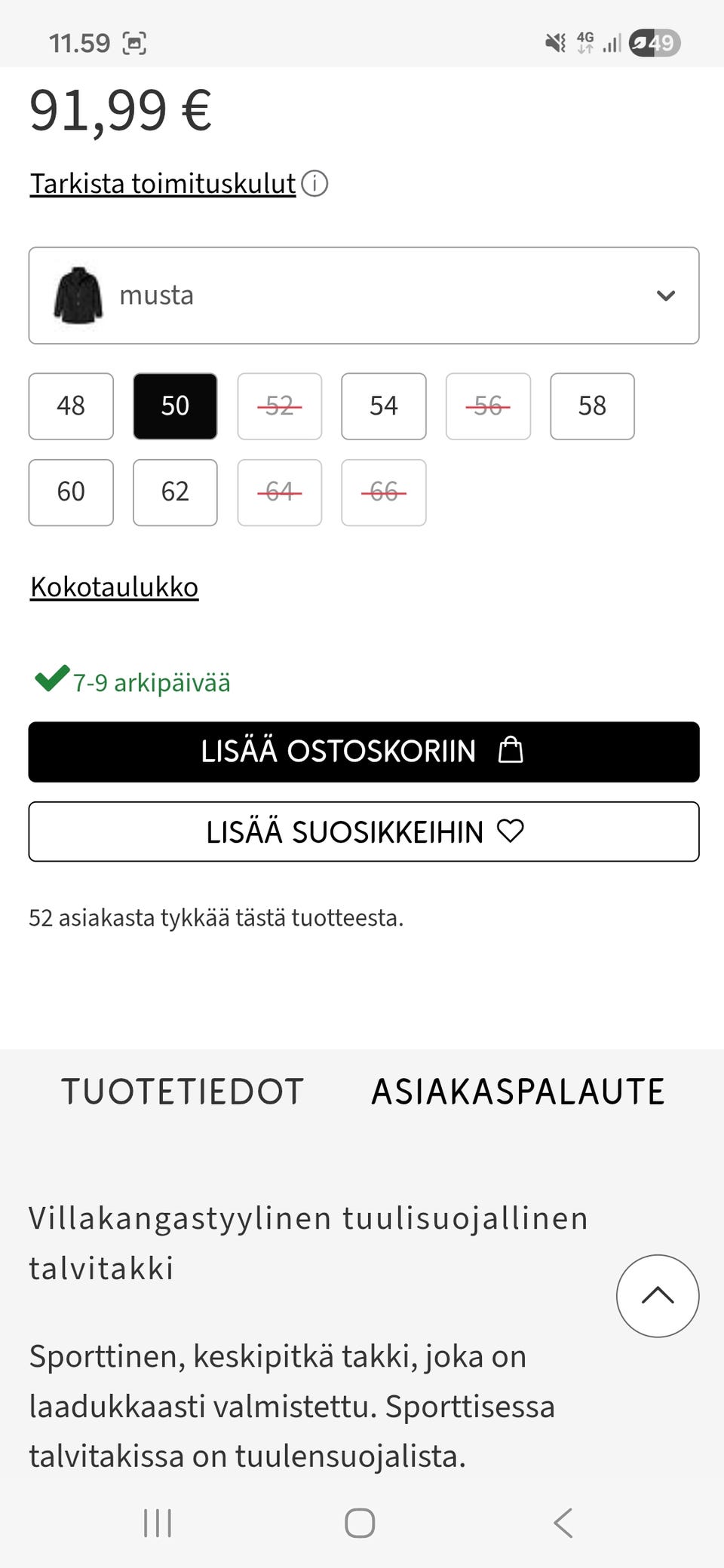724x1568 pixels.
Task: Select size 60
Action: pyautogui.click(x=70, y=492)
